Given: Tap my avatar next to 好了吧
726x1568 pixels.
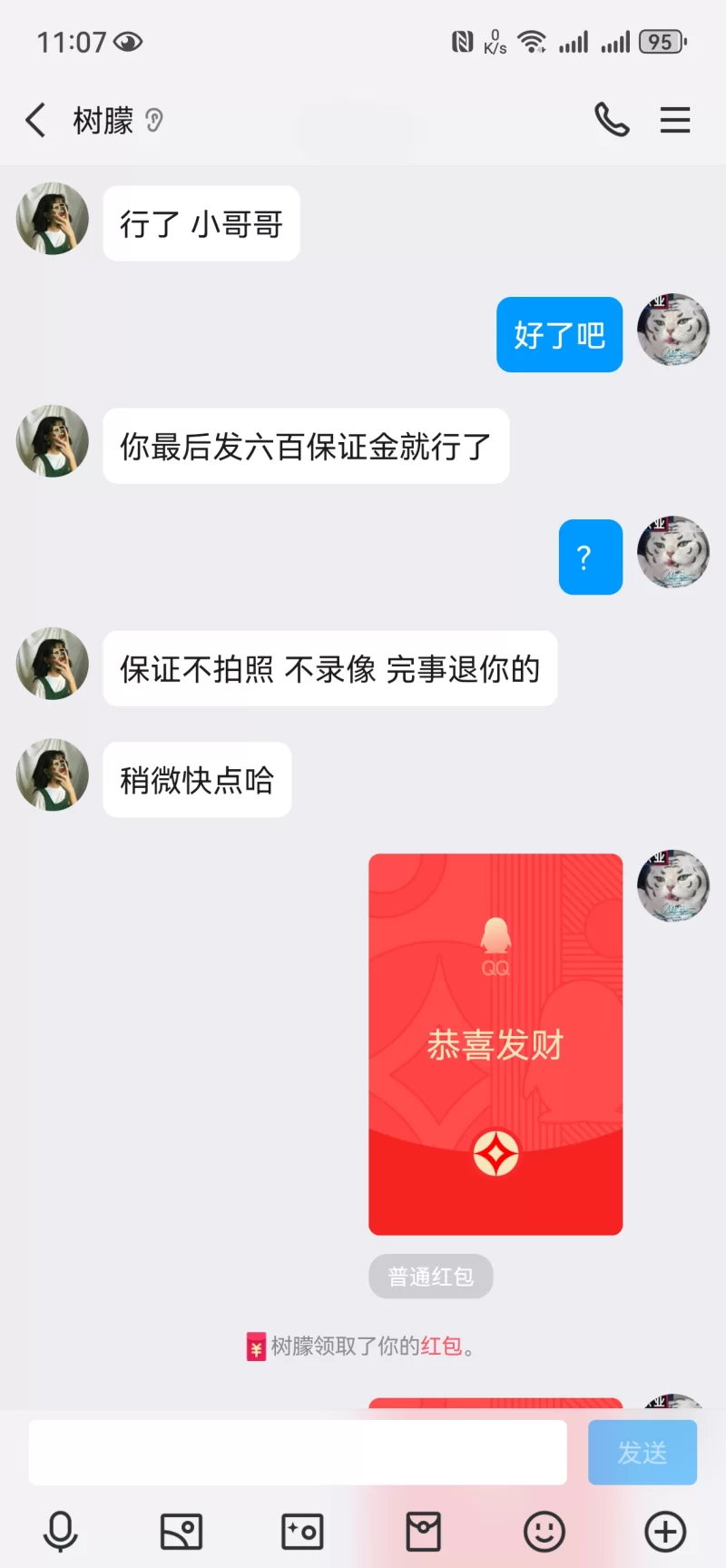Looking at the screenshot, I should (673, 330).
